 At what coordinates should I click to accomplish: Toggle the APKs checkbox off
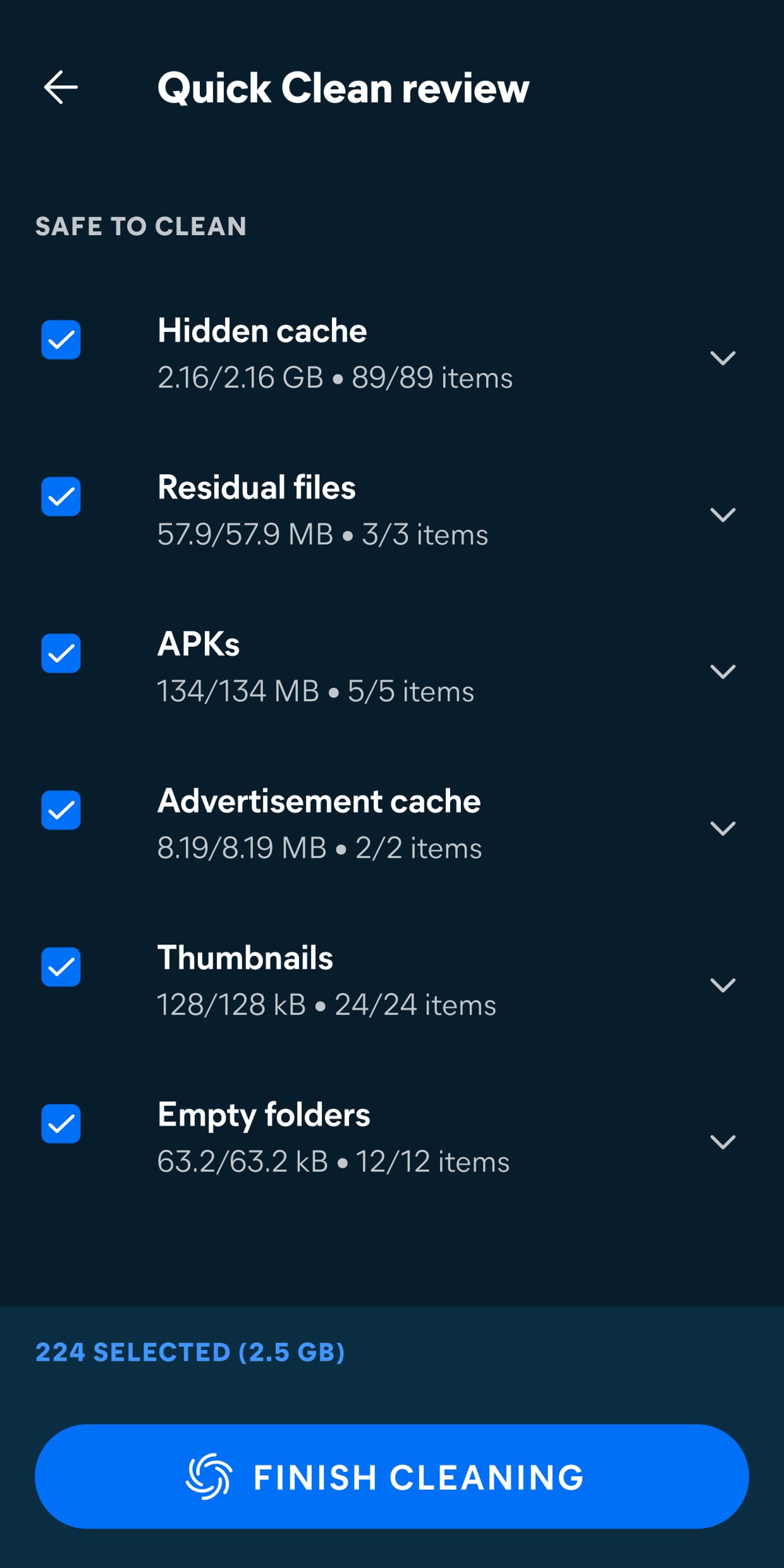coord(61,653)
